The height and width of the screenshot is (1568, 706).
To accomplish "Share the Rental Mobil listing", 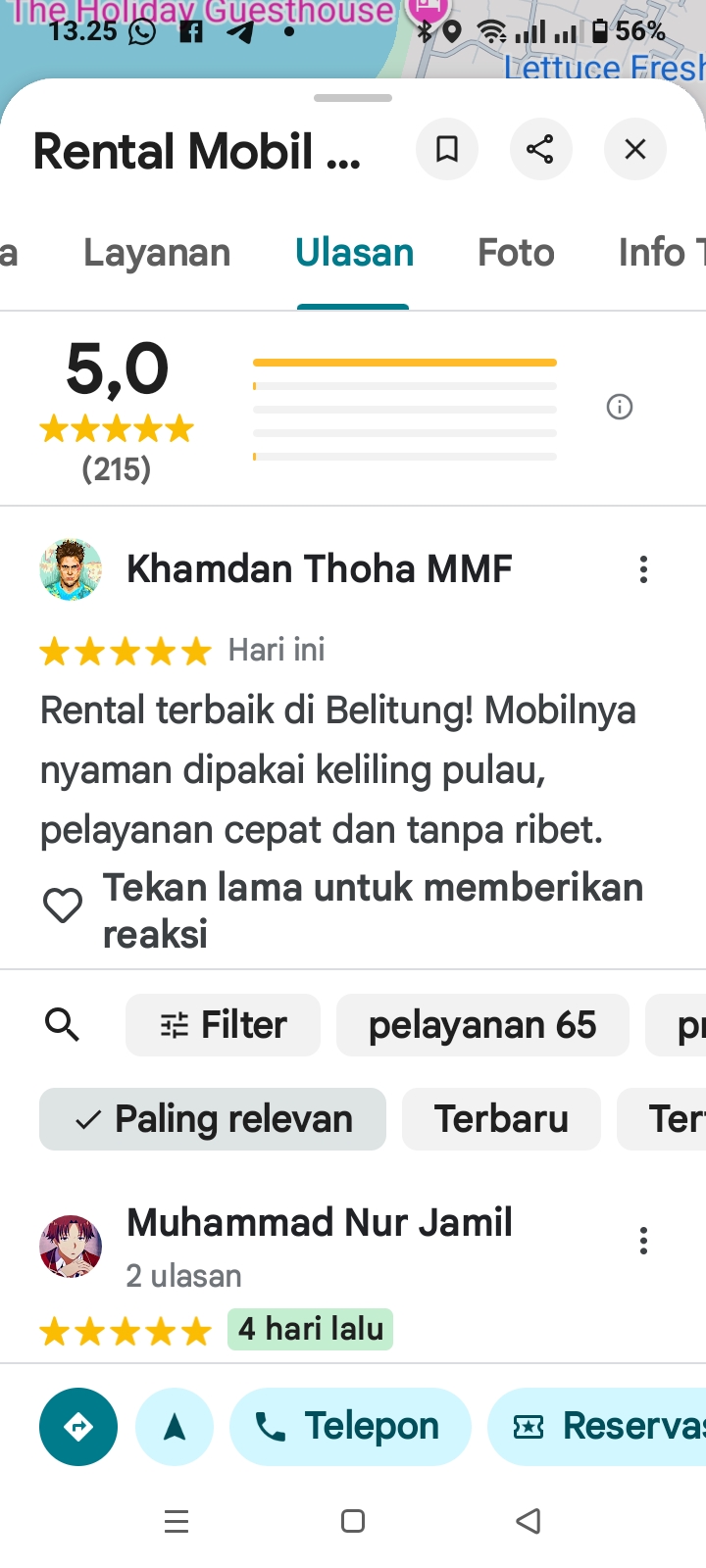I will (x=540, y=150).
